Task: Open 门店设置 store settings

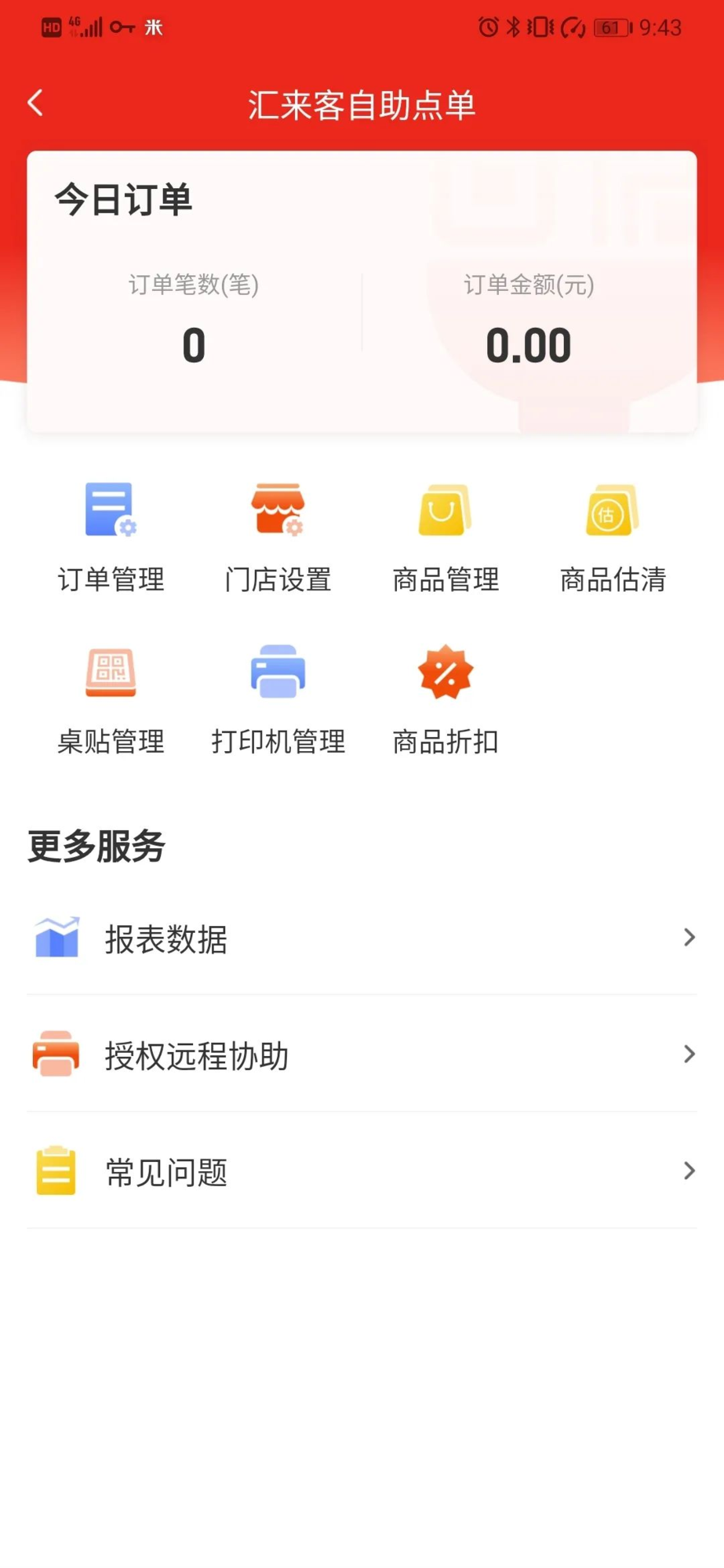Action: [x=278, y=538]
